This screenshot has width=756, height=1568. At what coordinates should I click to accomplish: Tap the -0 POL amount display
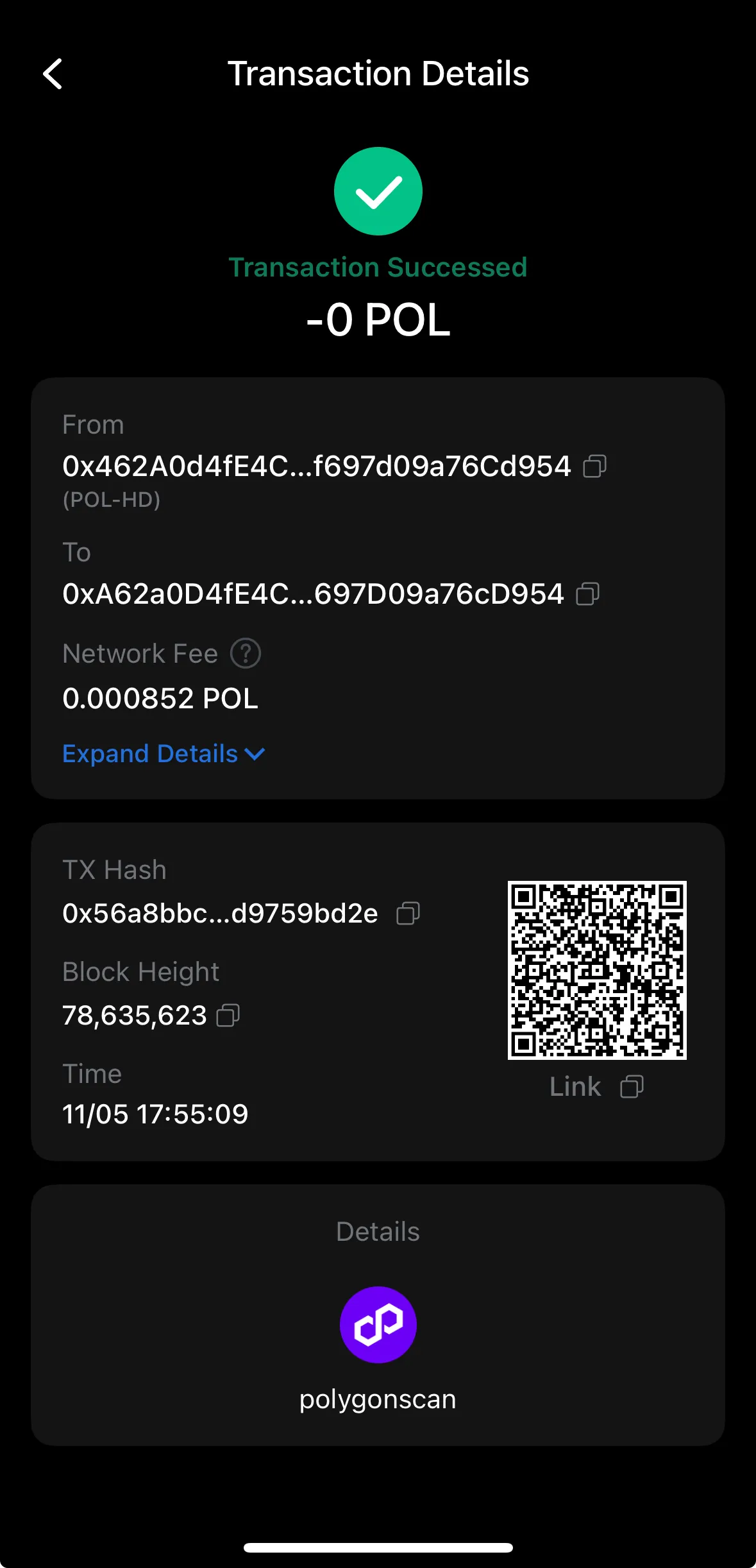378,321
